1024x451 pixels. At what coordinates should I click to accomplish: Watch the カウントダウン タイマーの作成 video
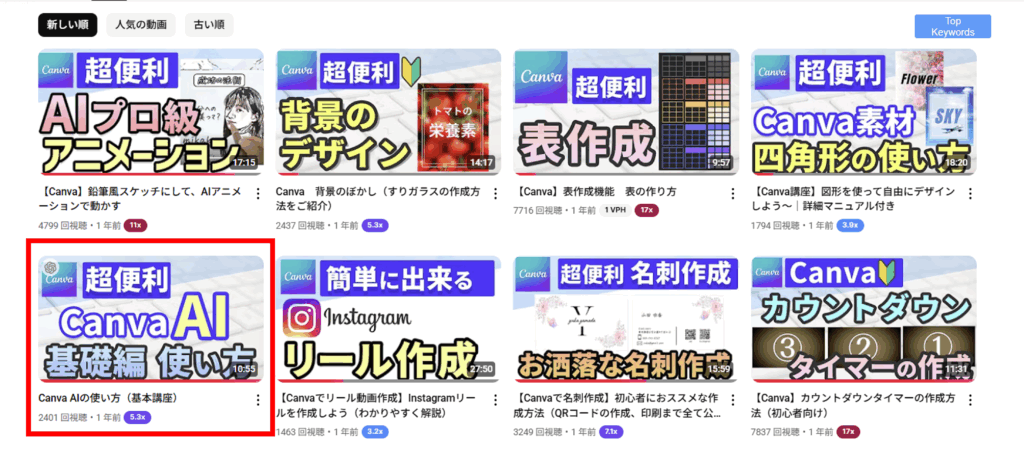pos(864,318)
